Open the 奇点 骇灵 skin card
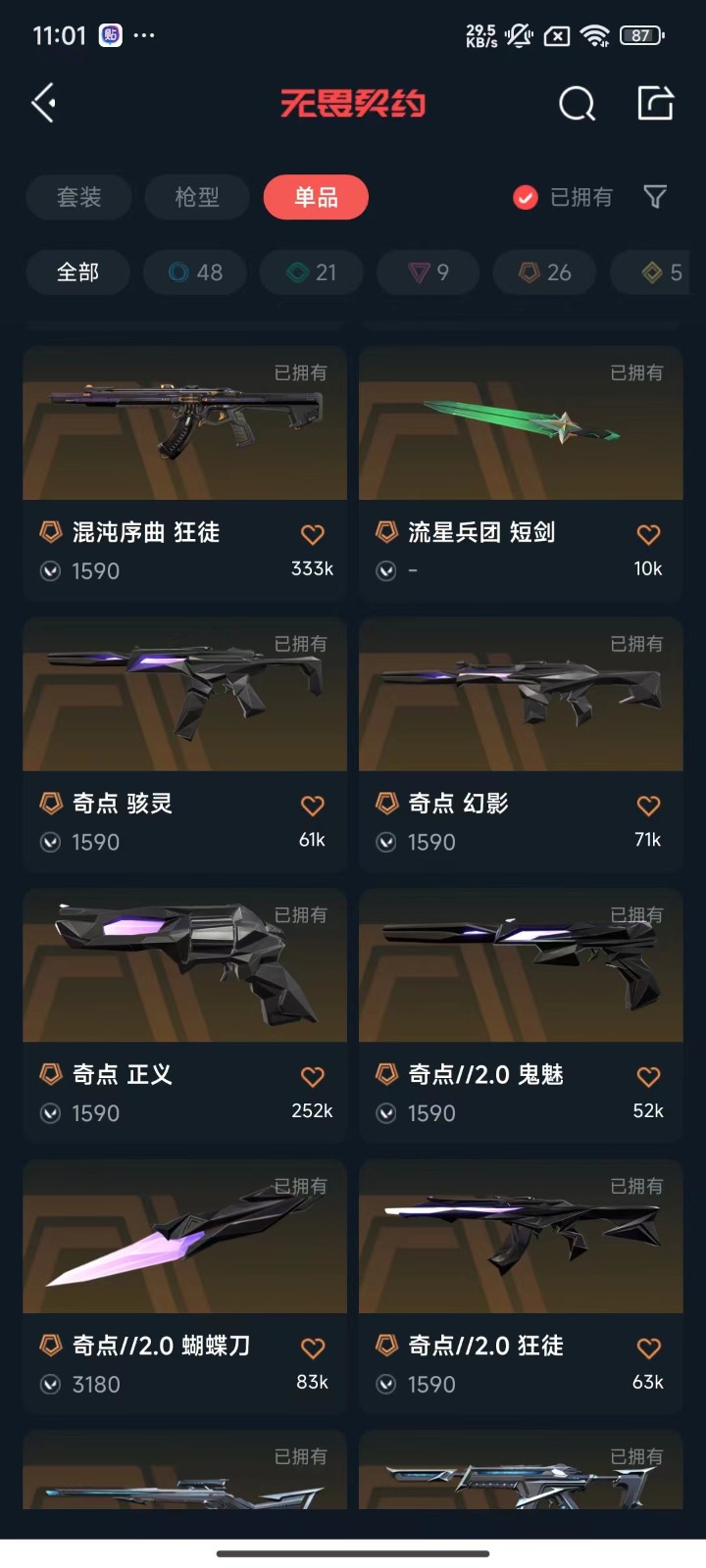Image resolution: width=706 pixels, height=1568 pixels. click(184, 744)
